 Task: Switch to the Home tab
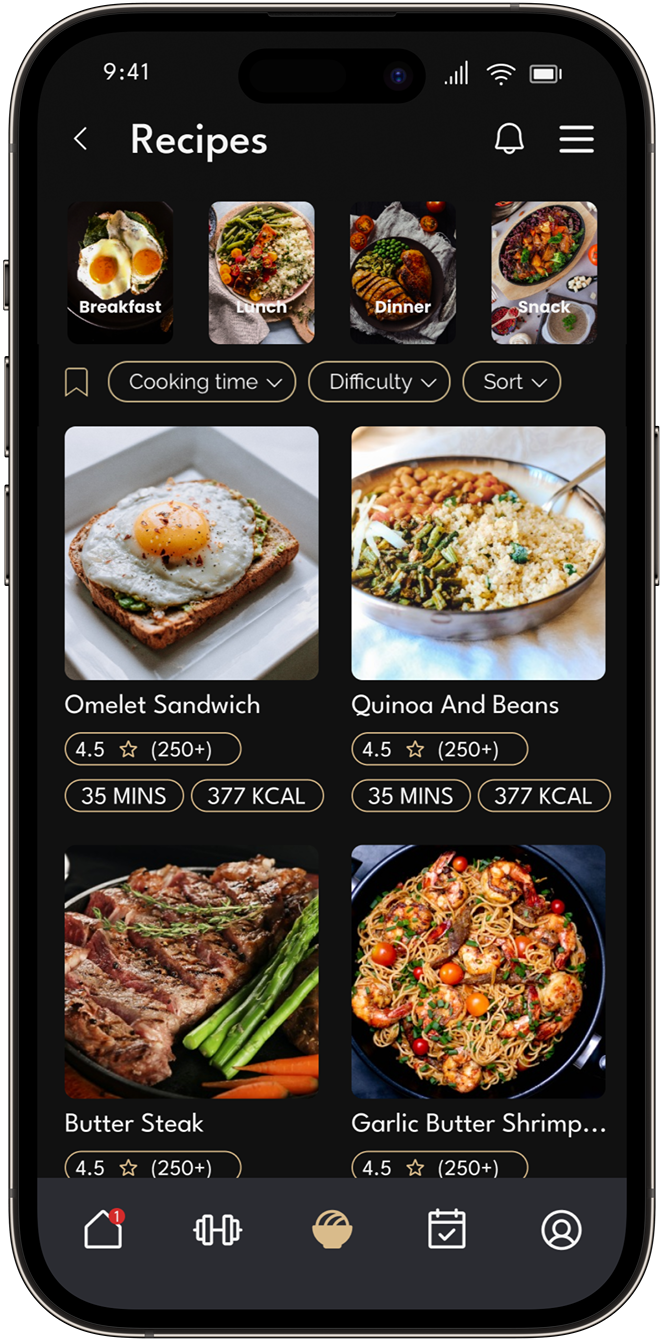[103, 1229]
